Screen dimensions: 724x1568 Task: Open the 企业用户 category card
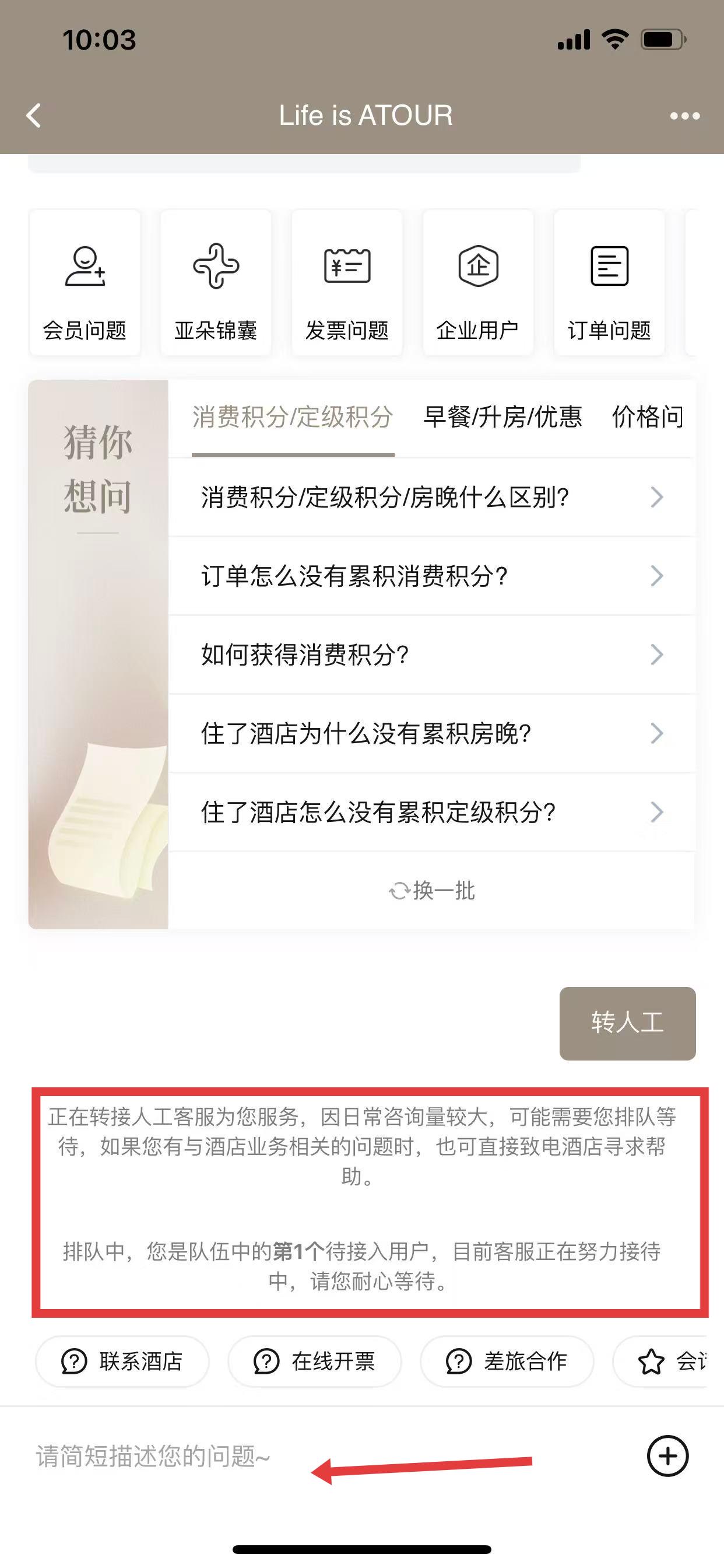click(x=477, y=283)
